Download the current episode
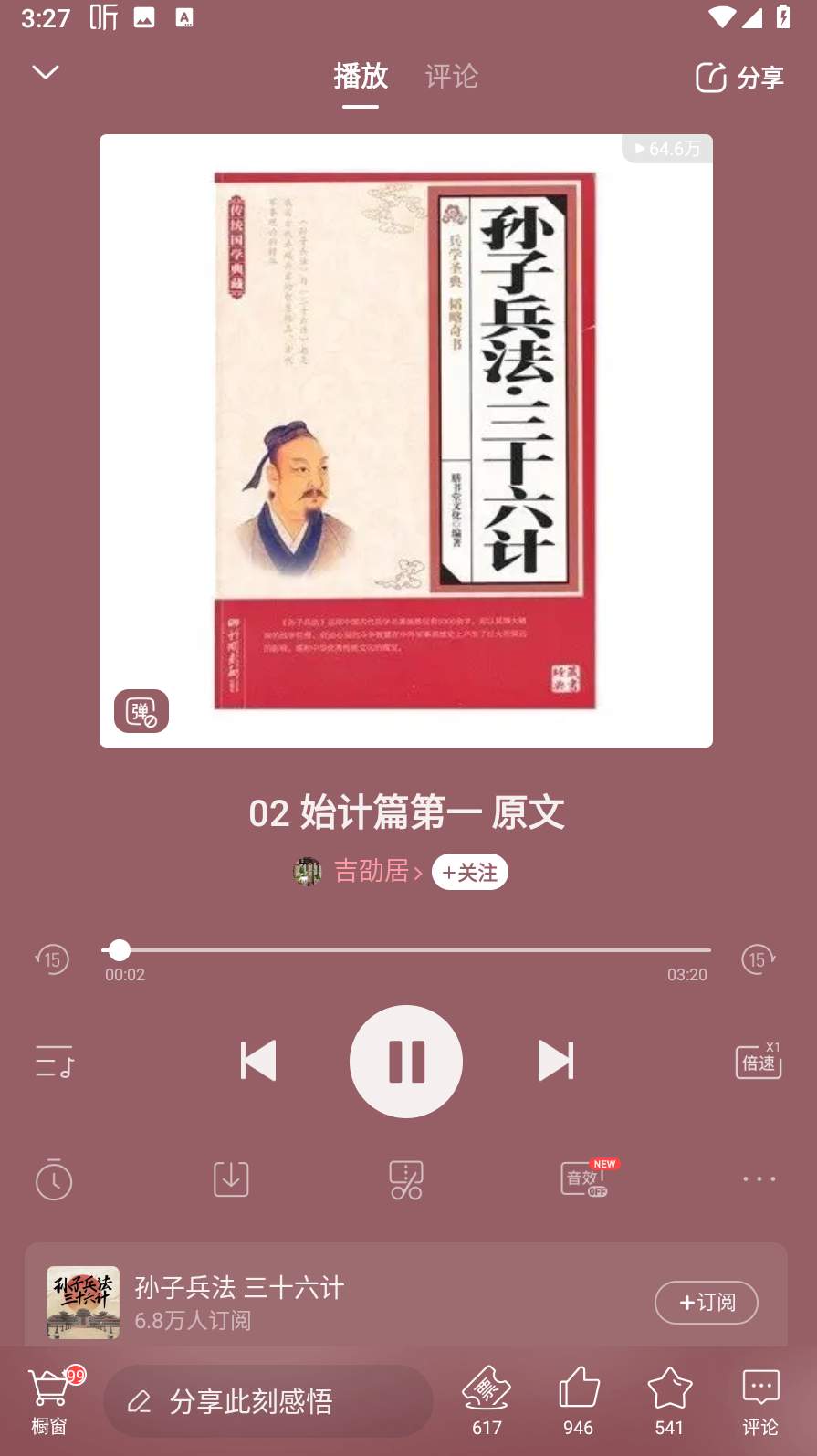Screen dimensions: 817x1456 coord(229,1178)
